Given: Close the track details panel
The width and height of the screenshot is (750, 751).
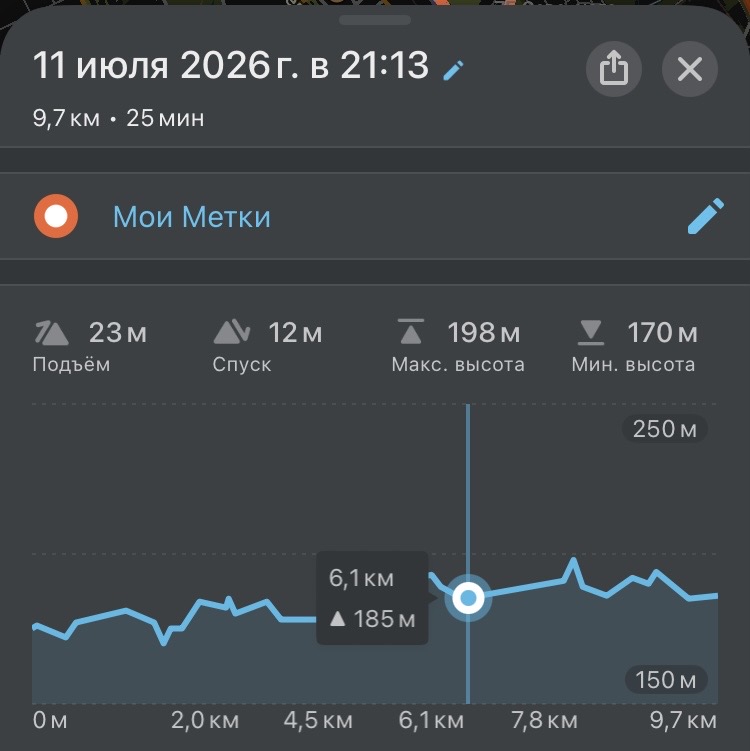Looking at the screenshot, I should [x=690, y=69].
